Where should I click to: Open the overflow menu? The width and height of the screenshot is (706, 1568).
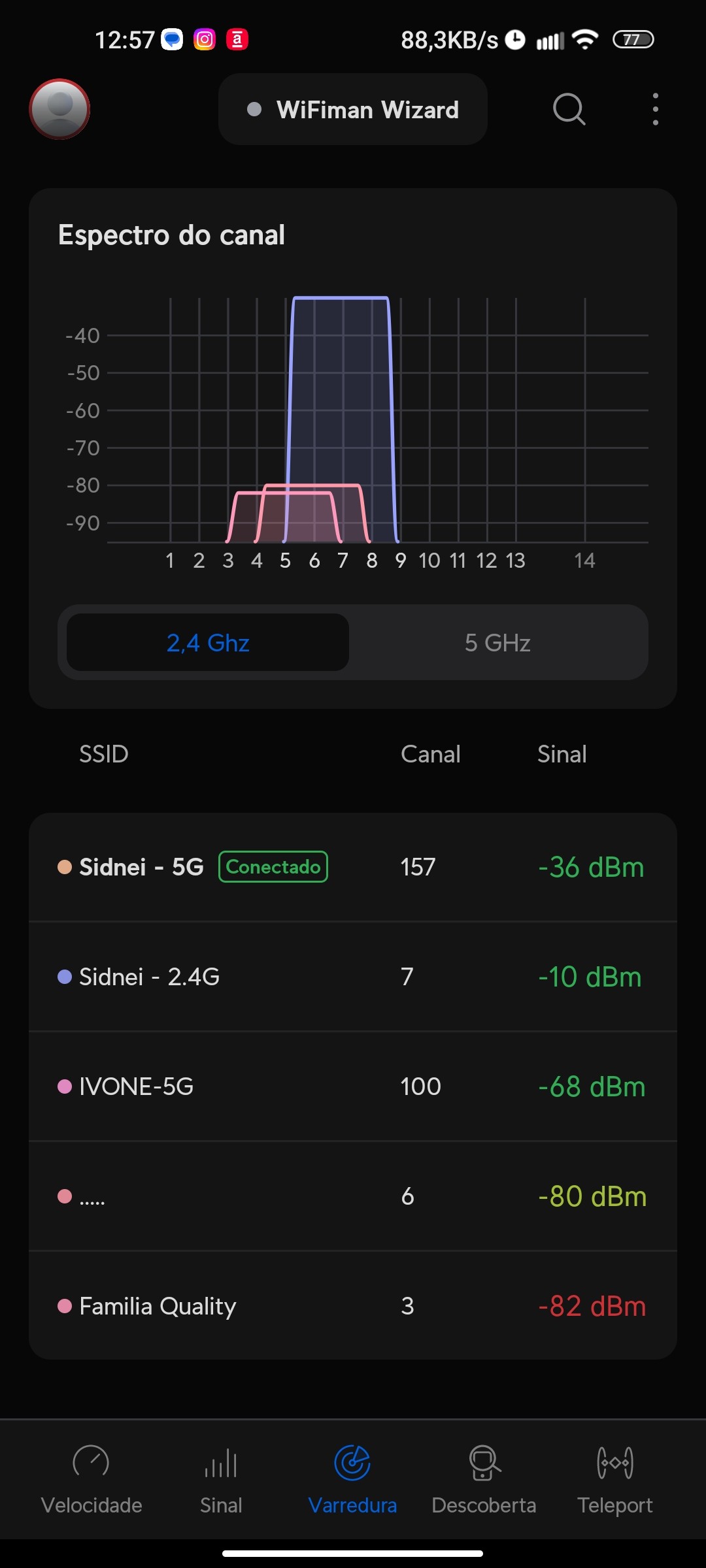(655, 109)
